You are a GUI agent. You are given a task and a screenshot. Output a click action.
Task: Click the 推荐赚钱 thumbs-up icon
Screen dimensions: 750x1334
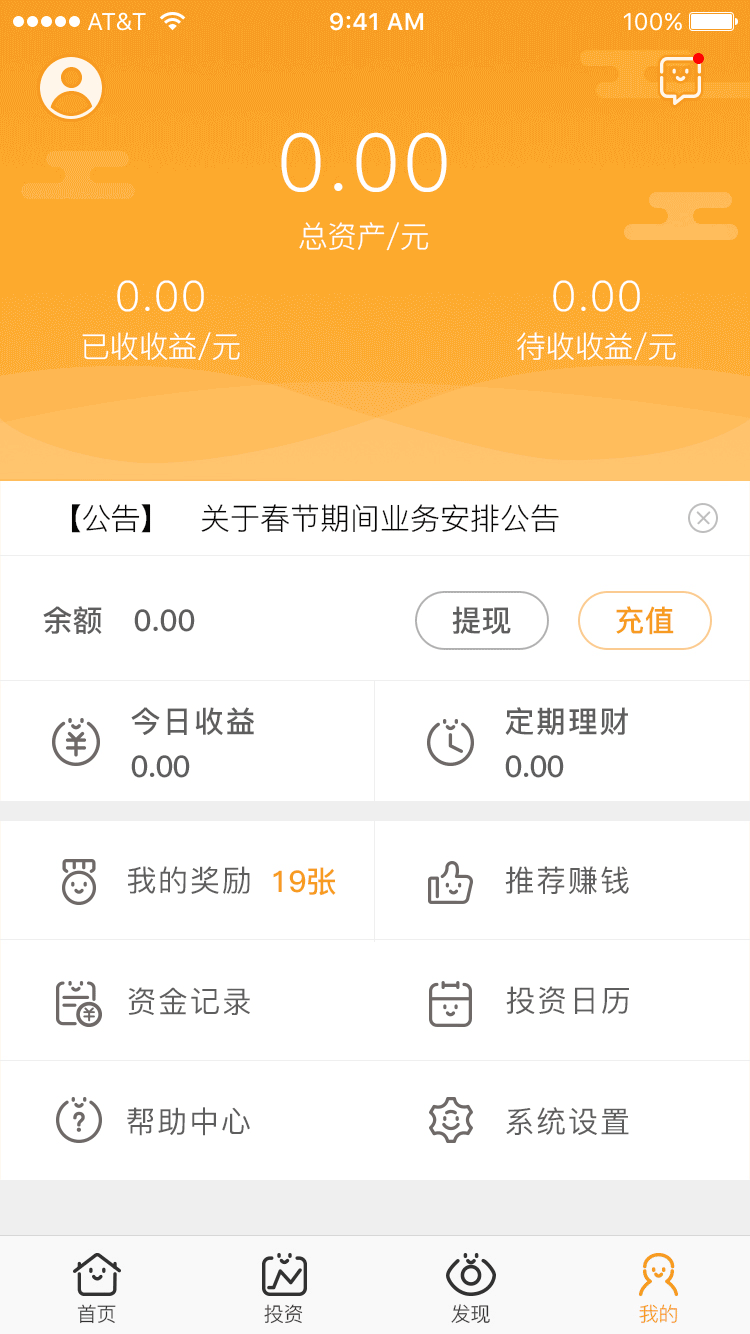pyautogui.click(x=450, y=880)
